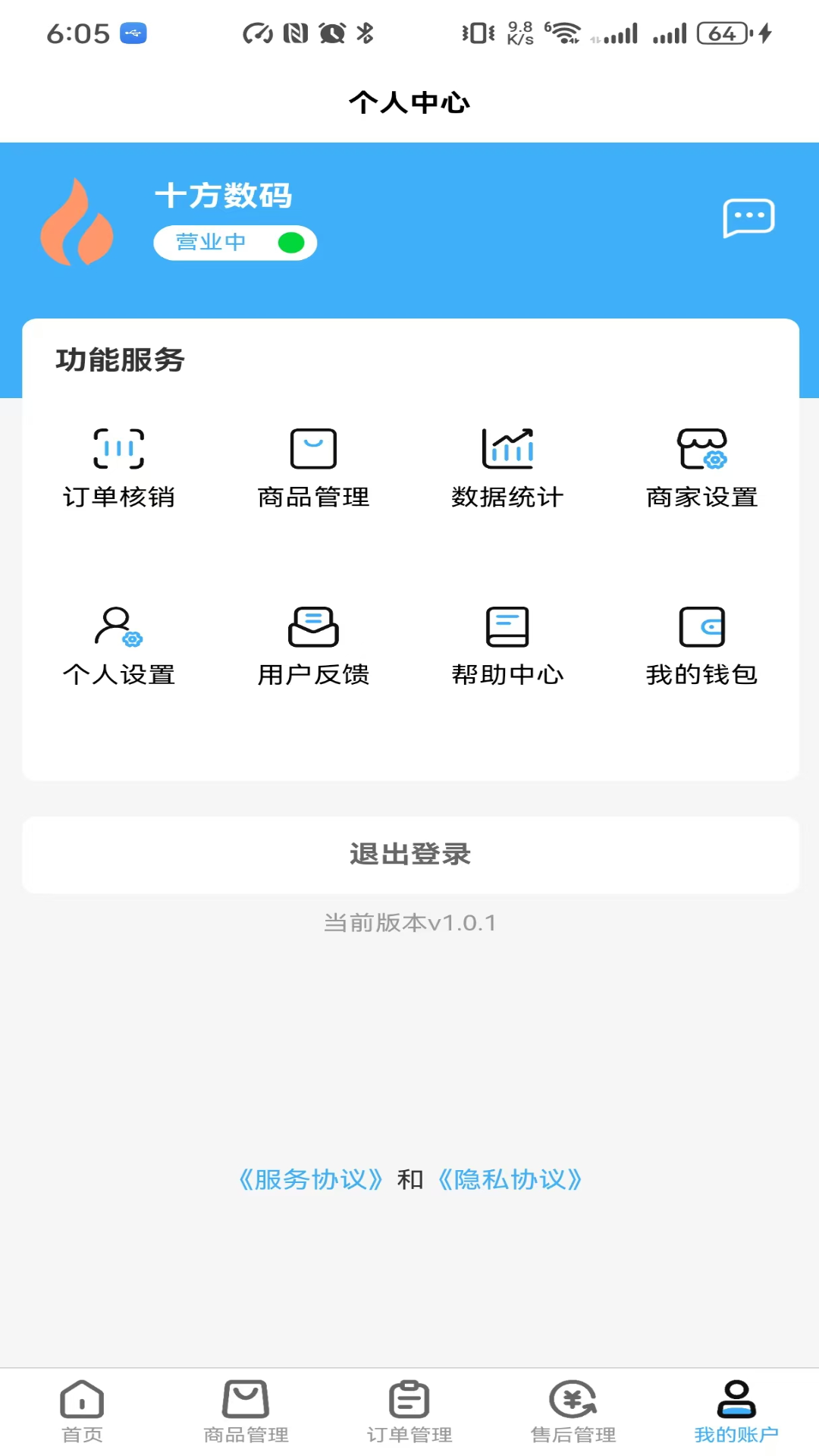Open 个人设置 profile gear icon
Viewport: 819px width, 1456px height.
pos(119,627)
